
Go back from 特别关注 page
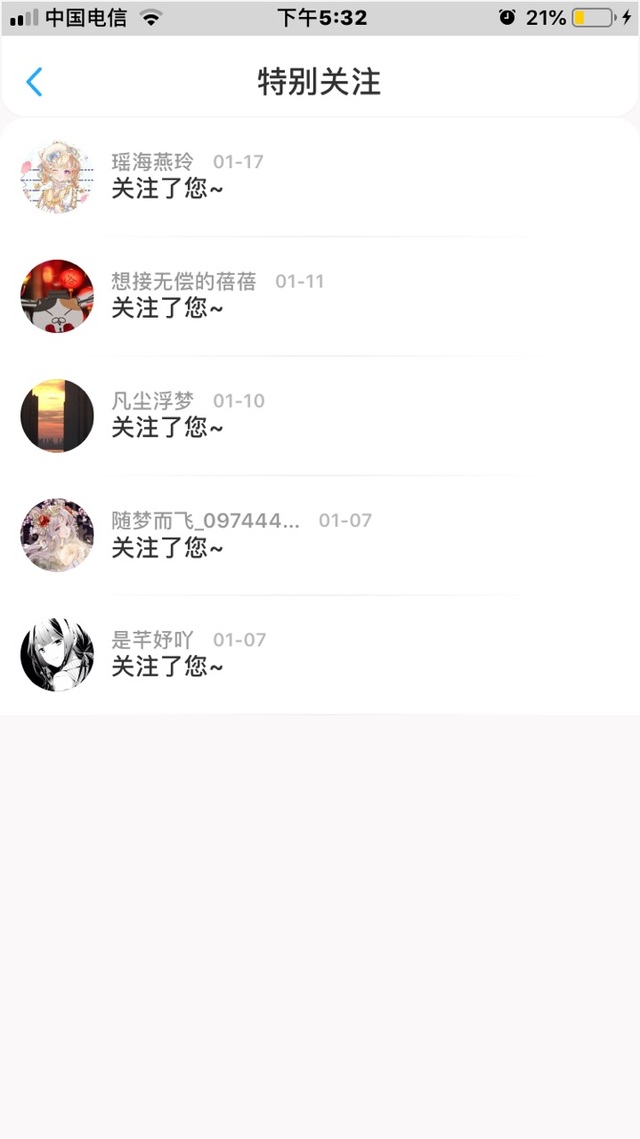point(34,81)
